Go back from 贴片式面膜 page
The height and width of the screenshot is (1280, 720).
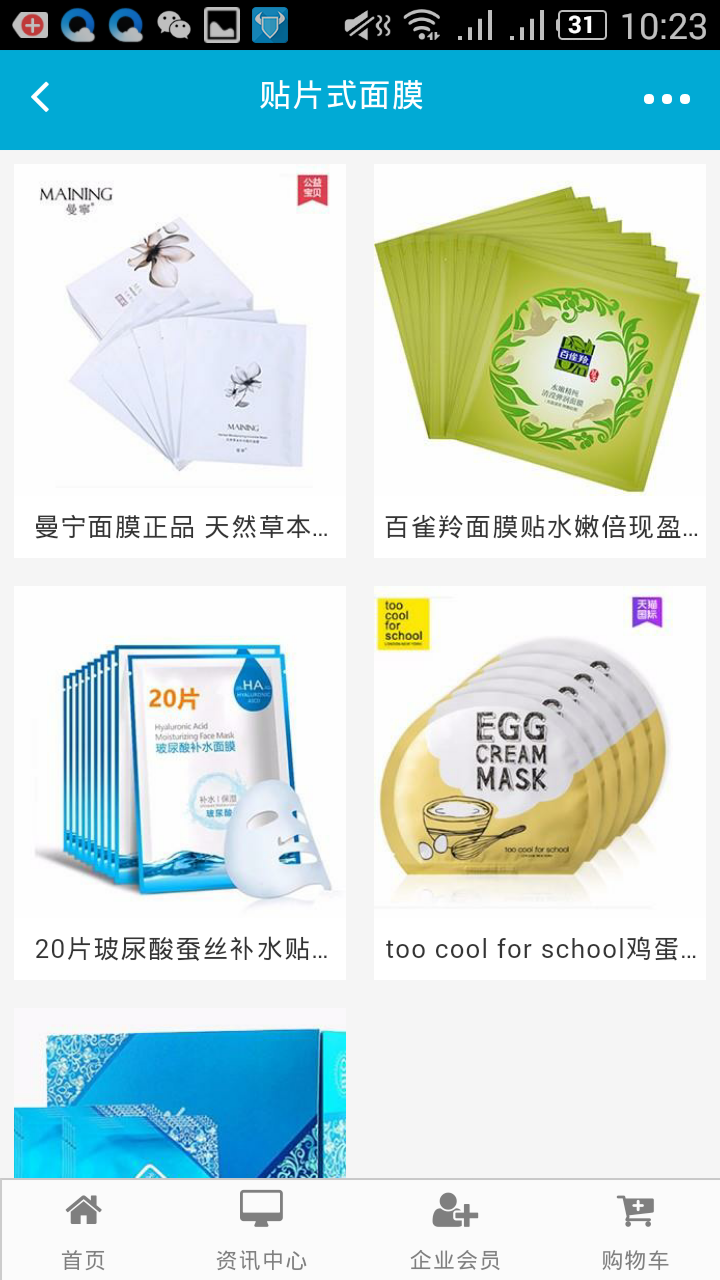pos(40,97)
